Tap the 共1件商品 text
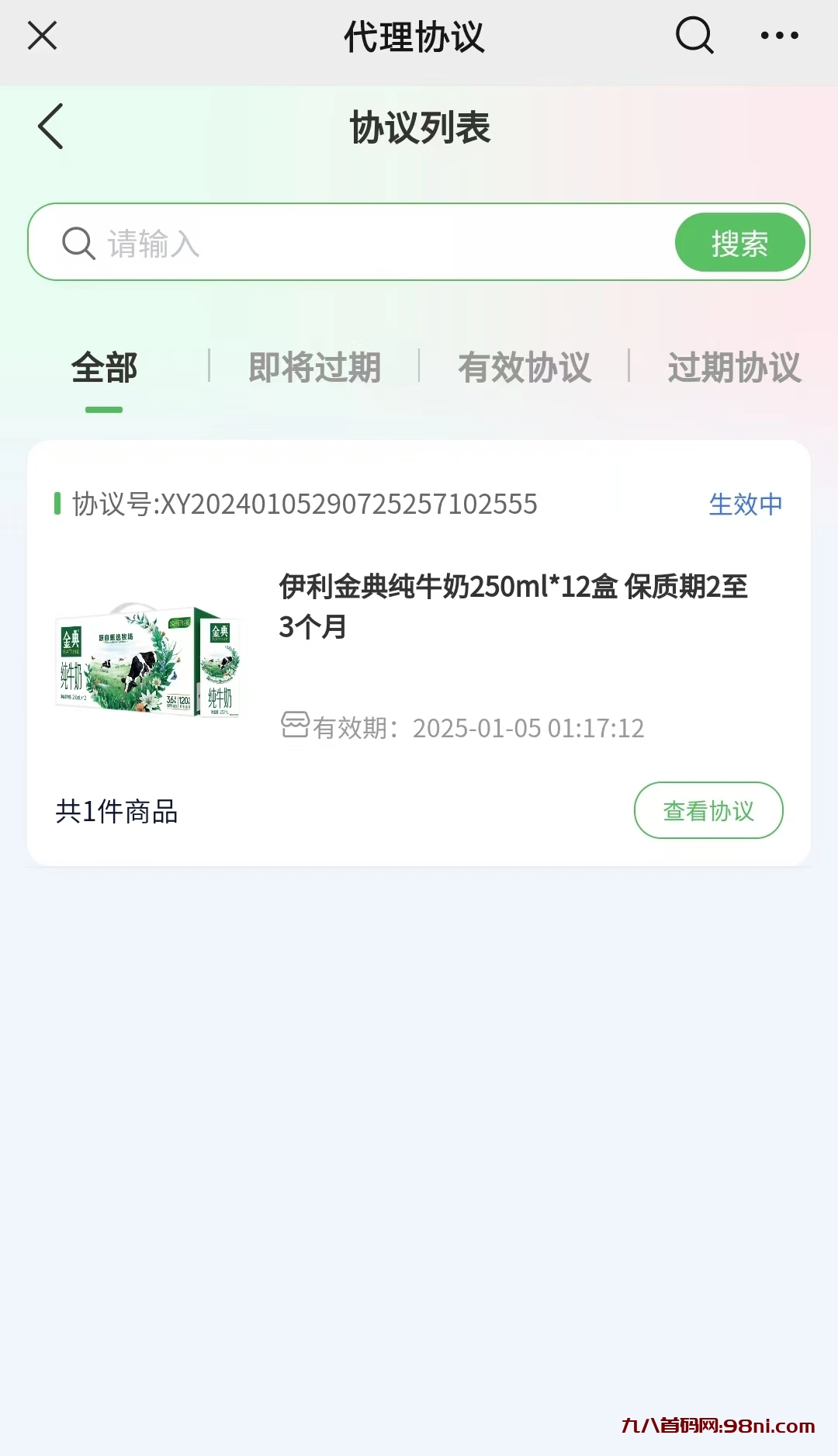The height and width of the screenshot is (1456, 838). point(116,811)
